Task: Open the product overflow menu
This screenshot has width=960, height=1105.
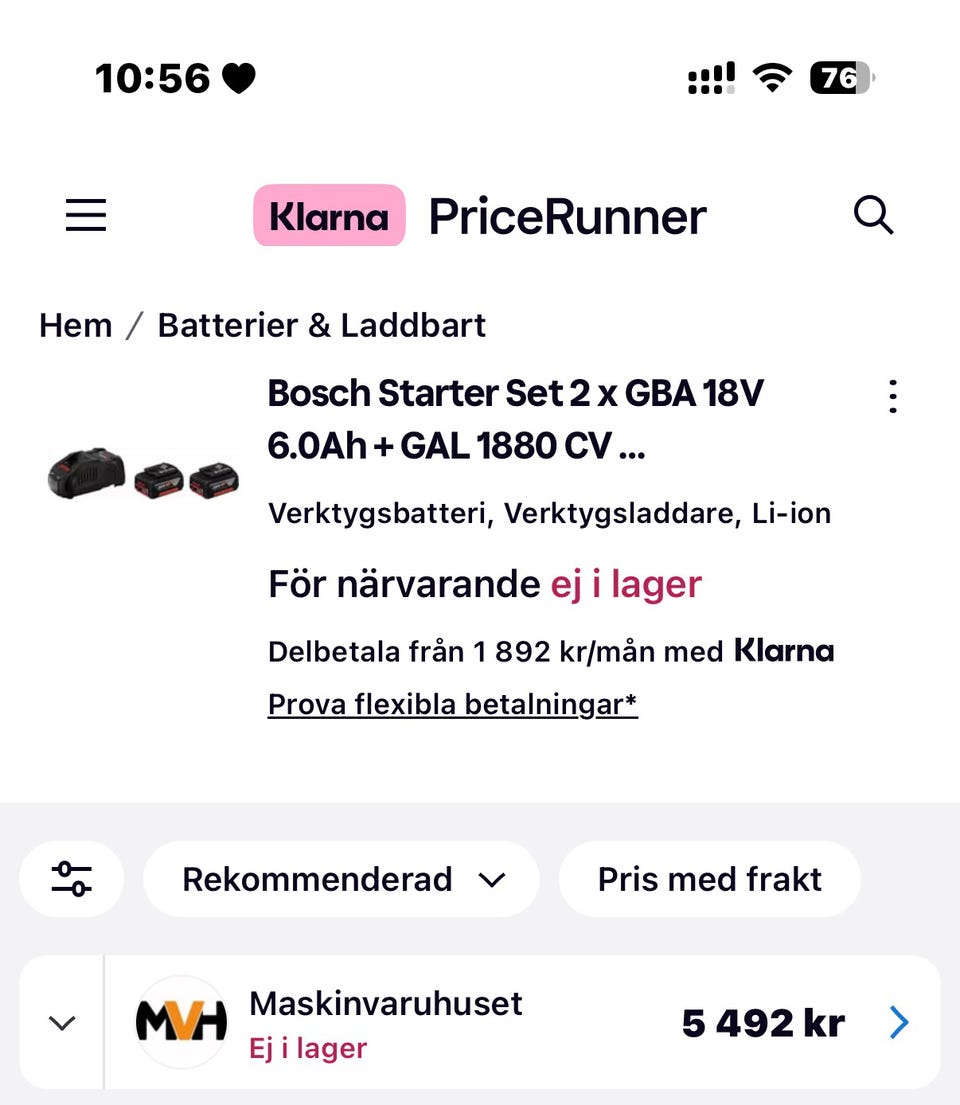Action: (893, 396)
